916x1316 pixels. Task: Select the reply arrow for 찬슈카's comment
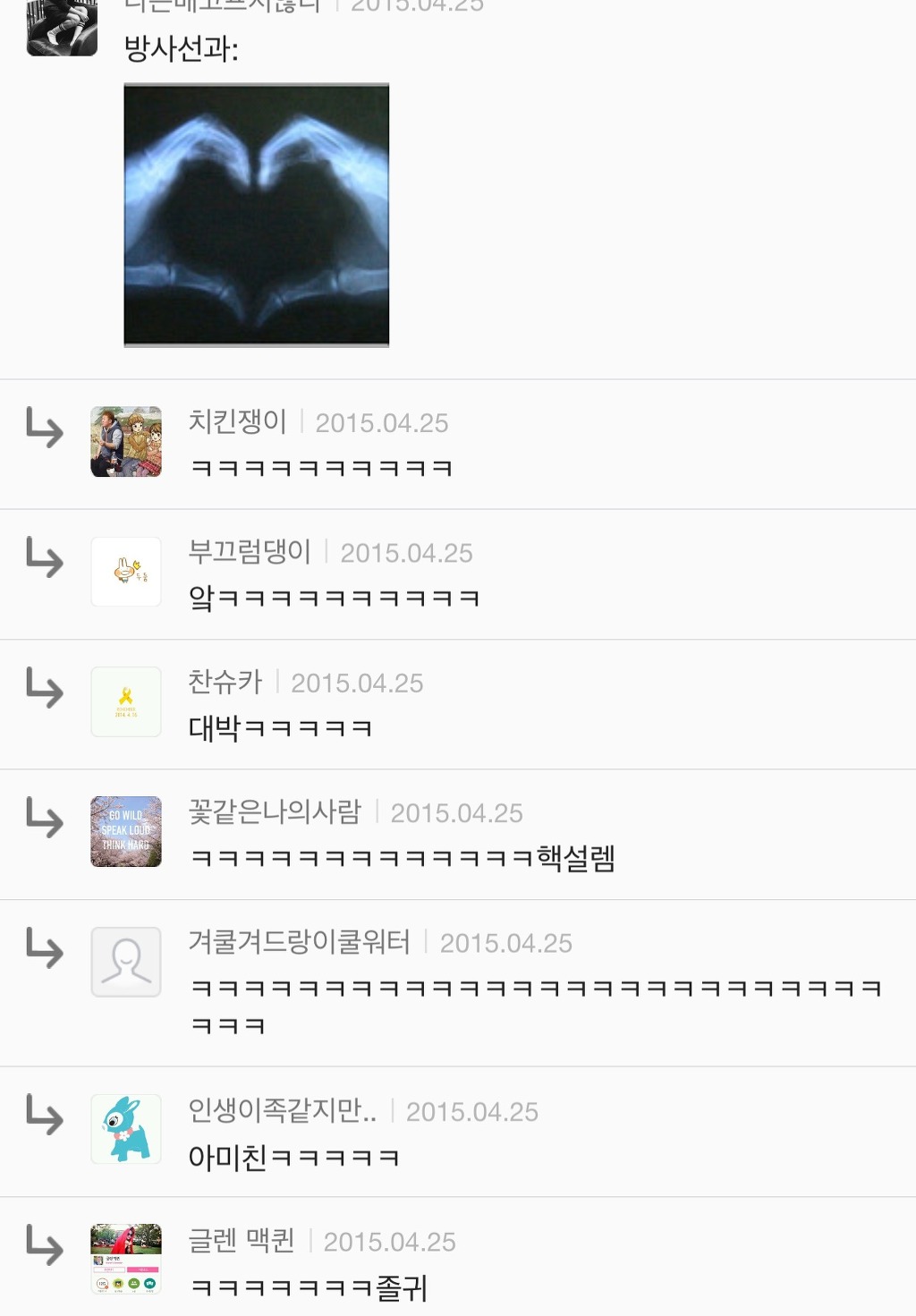tap(43, 691)
